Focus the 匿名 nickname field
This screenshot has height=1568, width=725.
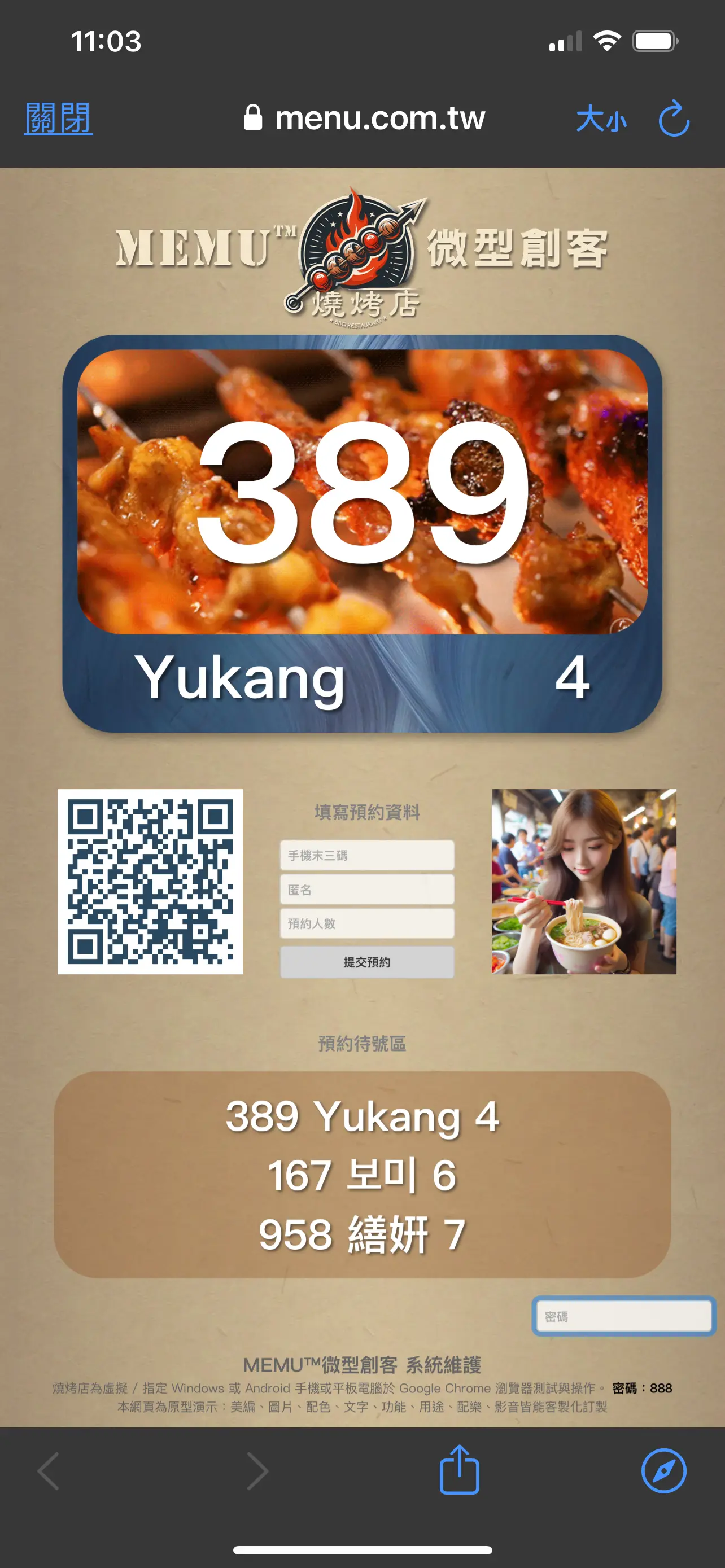[366, 890]
